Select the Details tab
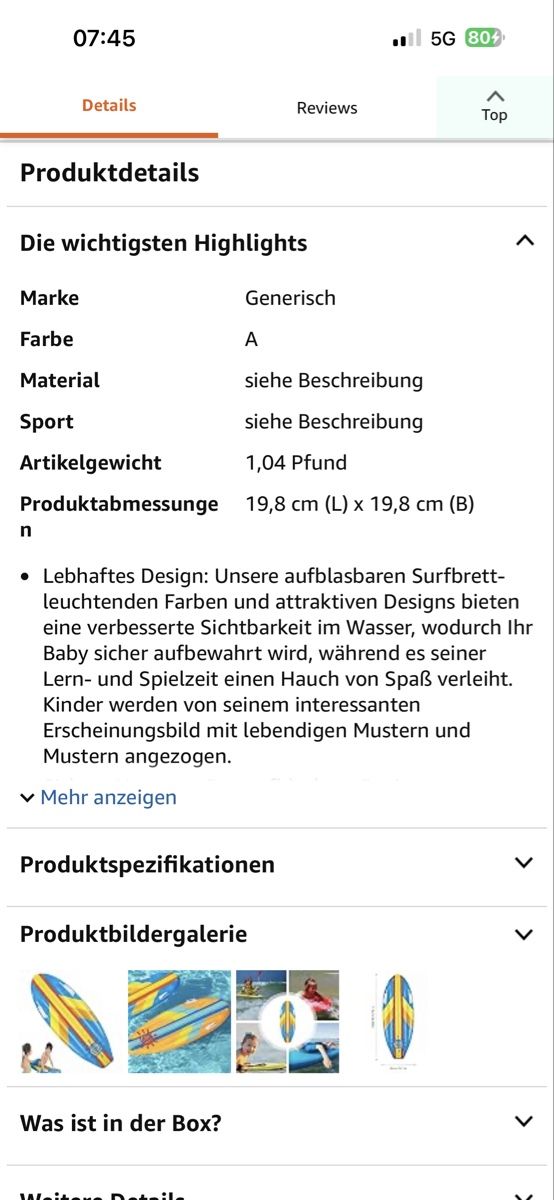This screenshot has height=1200, width=554. pos(109,106)
